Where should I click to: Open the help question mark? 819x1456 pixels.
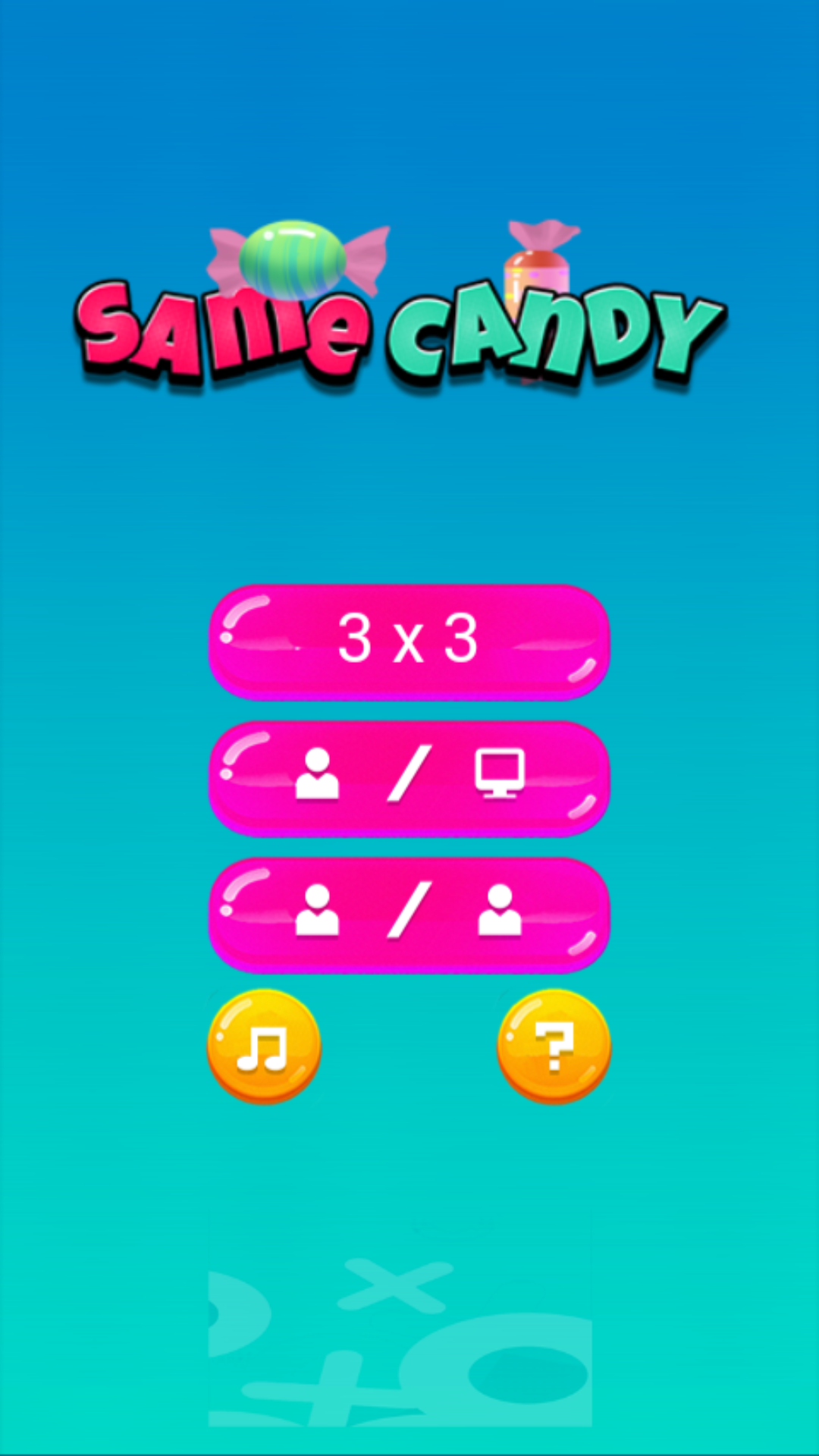click(x=554, y=1046)
